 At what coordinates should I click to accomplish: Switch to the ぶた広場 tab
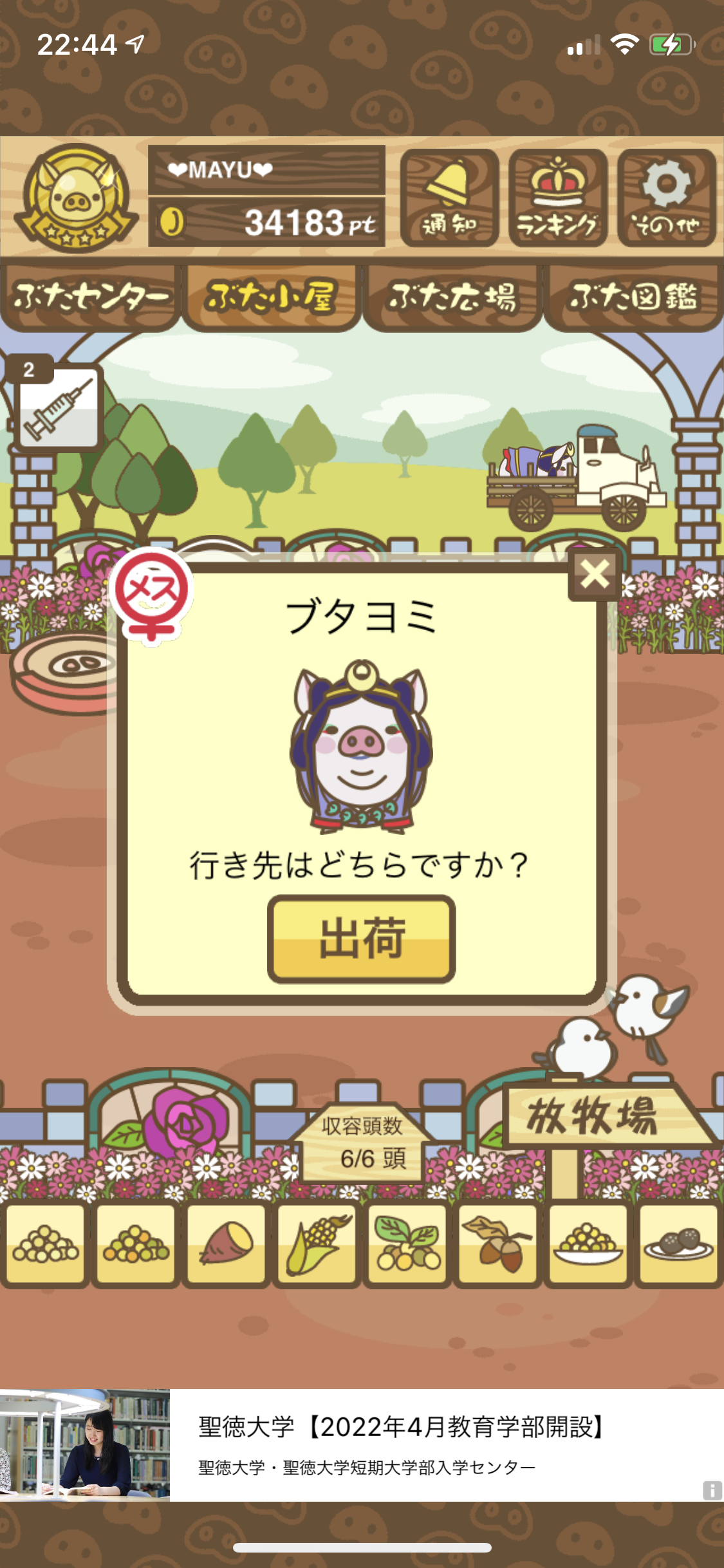tap(452, 297)
